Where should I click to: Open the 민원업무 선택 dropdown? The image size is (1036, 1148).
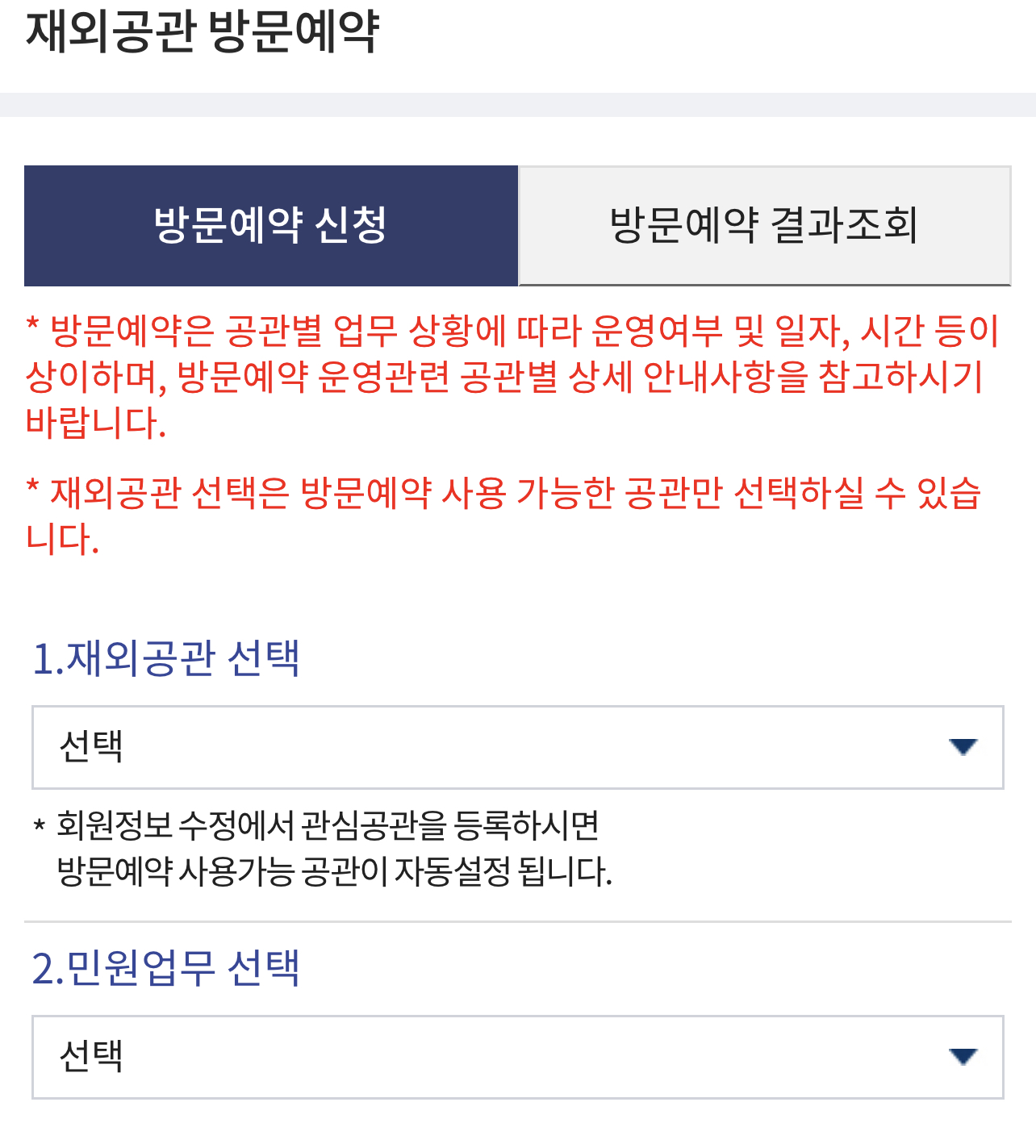click(x=517, y=1057)
